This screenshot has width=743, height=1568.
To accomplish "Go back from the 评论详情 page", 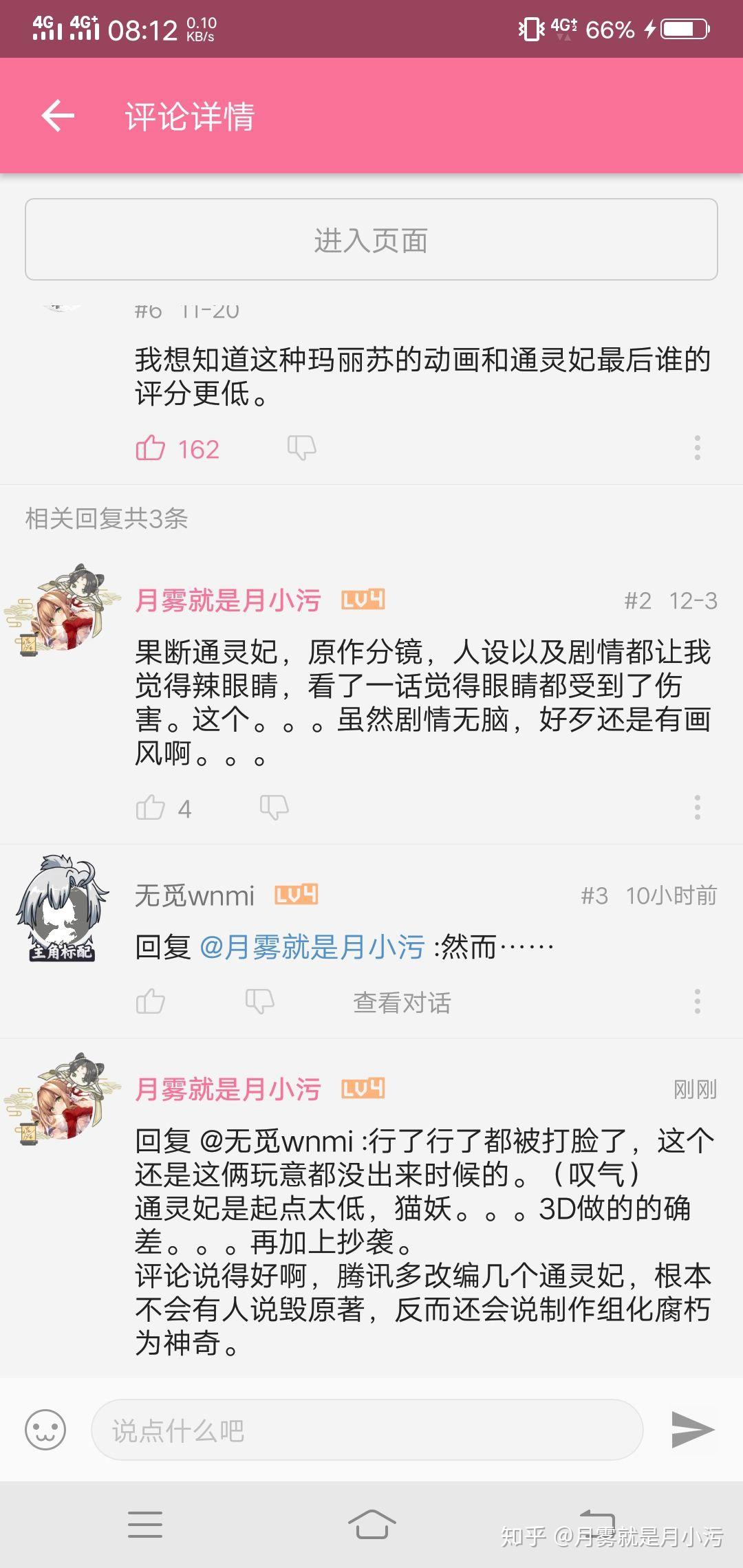I will [58, 116].
